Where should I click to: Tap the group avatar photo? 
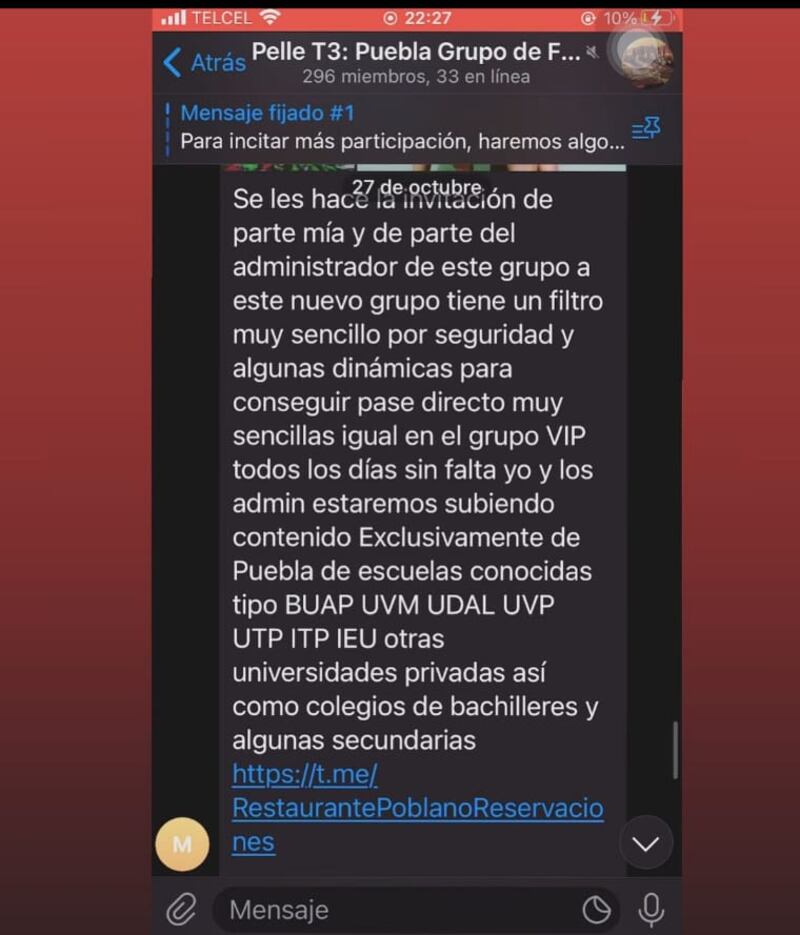[643, 58]
